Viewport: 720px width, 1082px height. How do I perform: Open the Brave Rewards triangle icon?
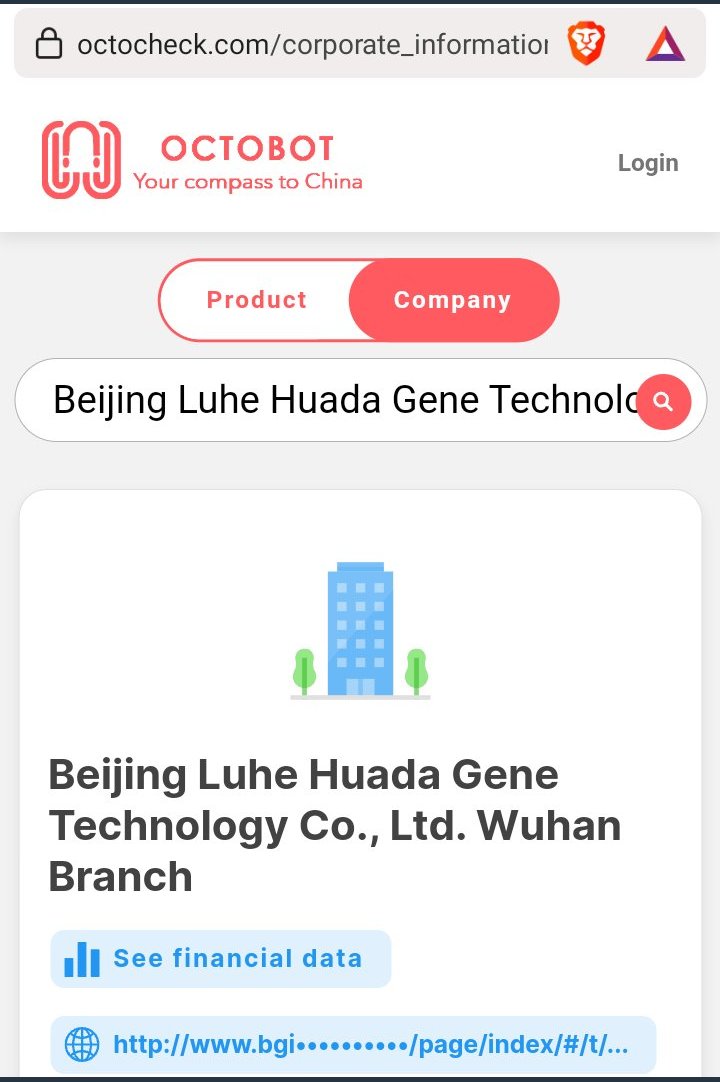pos(665,44)
